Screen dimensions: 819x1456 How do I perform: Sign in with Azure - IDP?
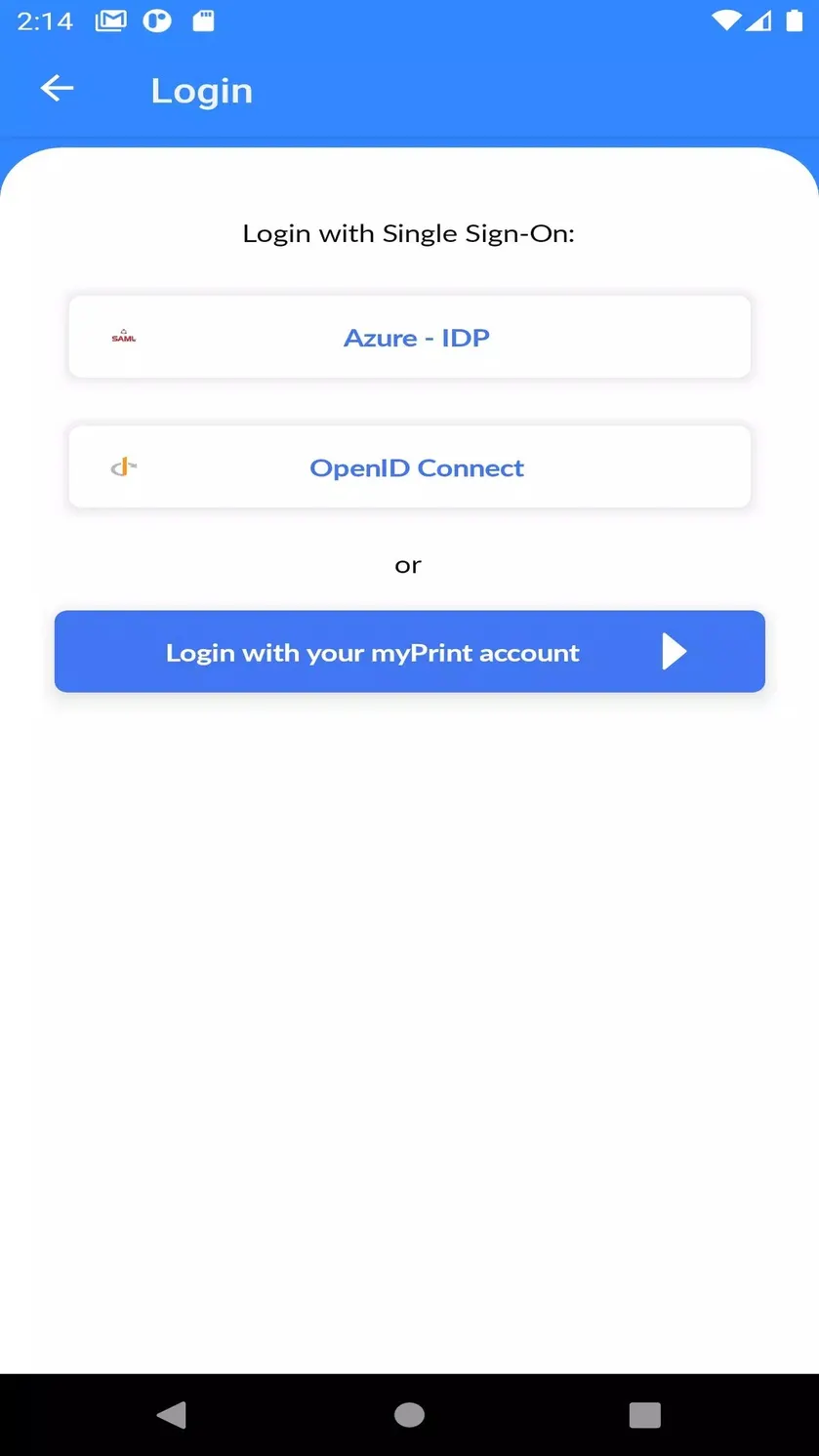pyautogui.click(x=409, y=337)
